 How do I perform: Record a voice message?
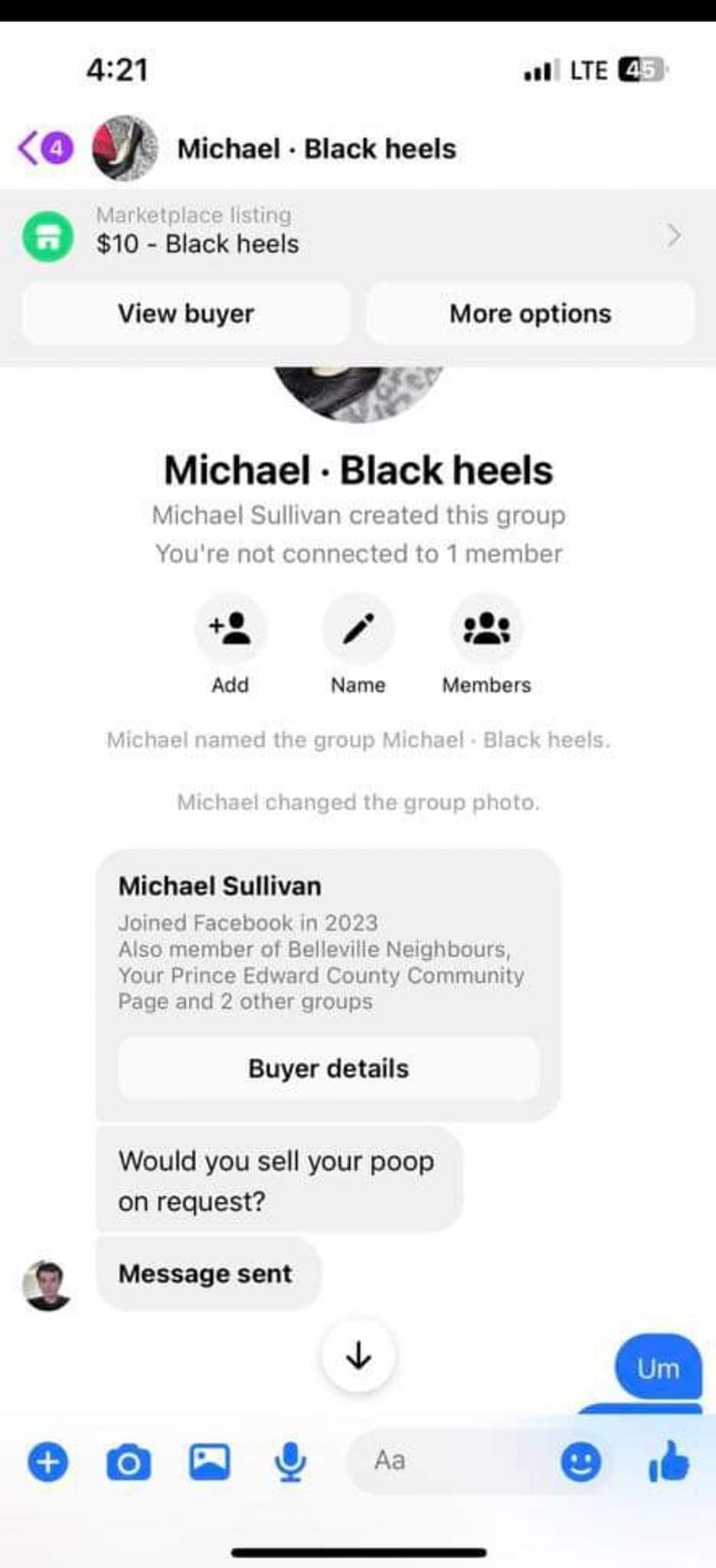290,1462
